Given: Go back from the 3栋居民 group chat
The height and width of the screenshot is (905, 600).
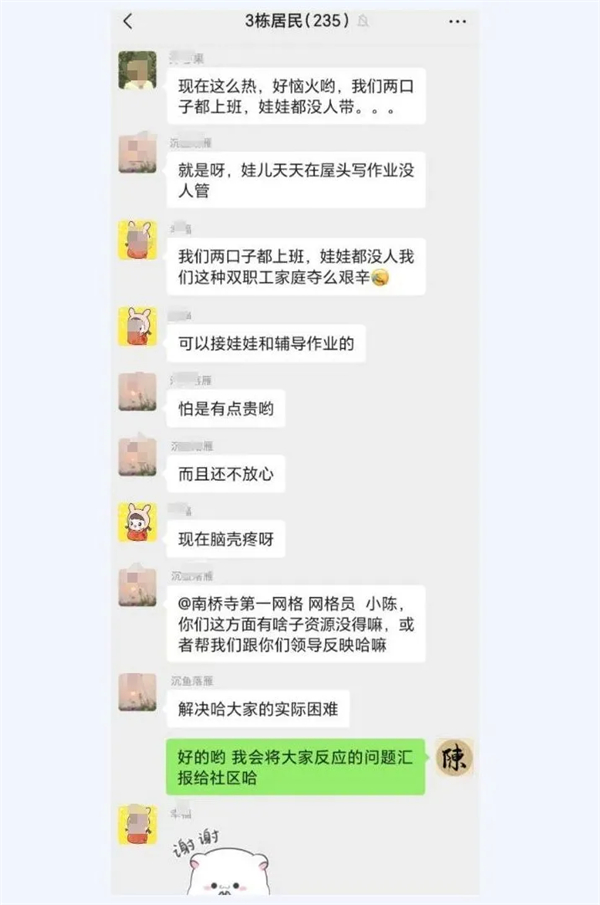Looking at the screenshot, I should [x=127, y=21].
